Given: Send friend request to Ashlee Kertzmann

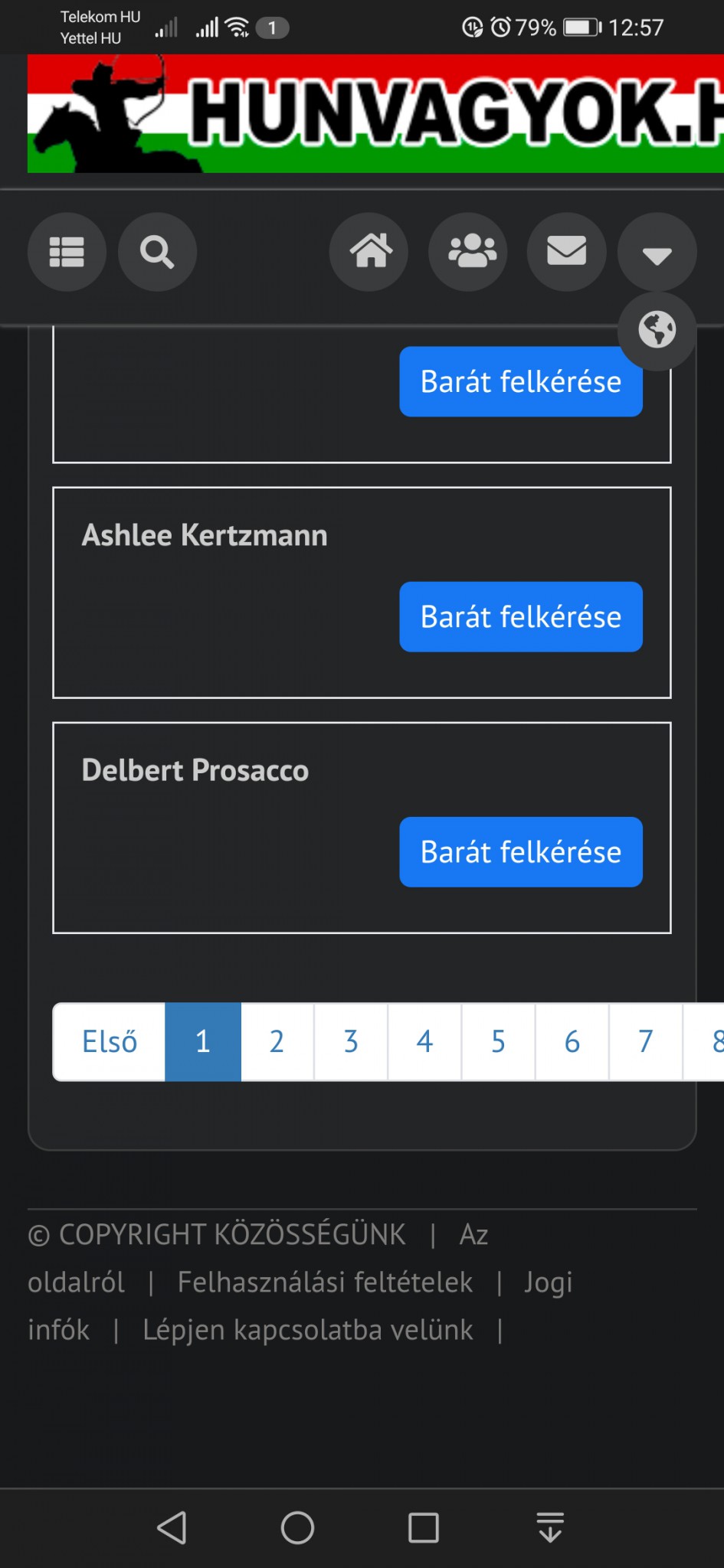Looking at the screenshot, I should (520, 617).
